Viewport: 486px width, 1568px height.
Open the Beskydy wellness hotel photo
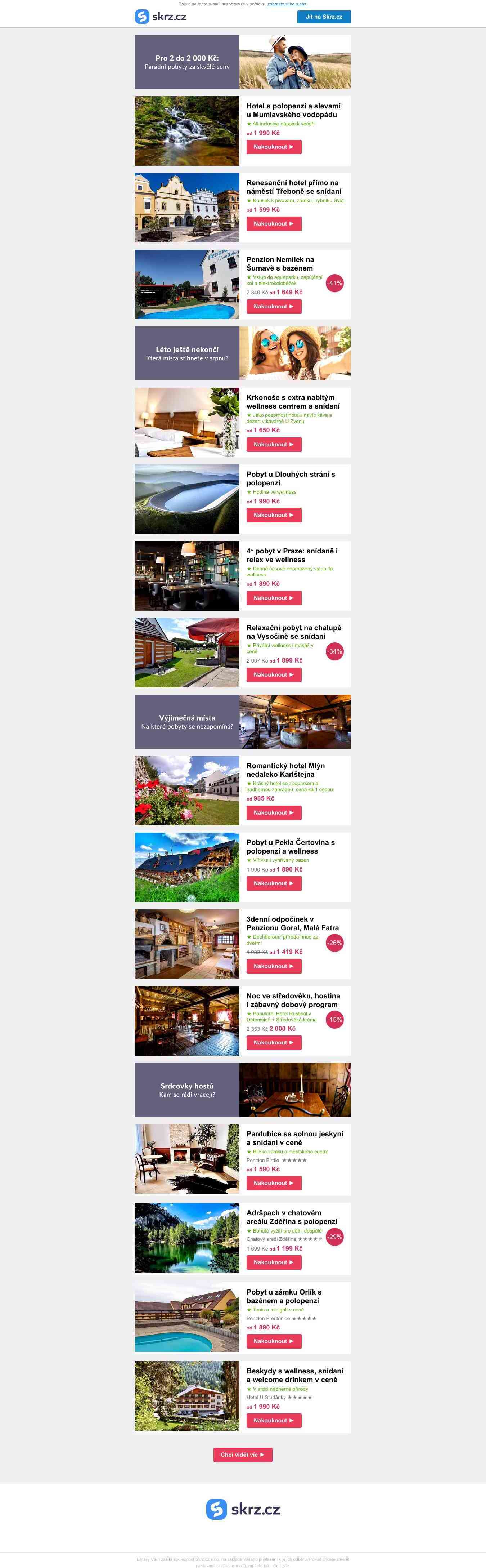(187, 1396)
